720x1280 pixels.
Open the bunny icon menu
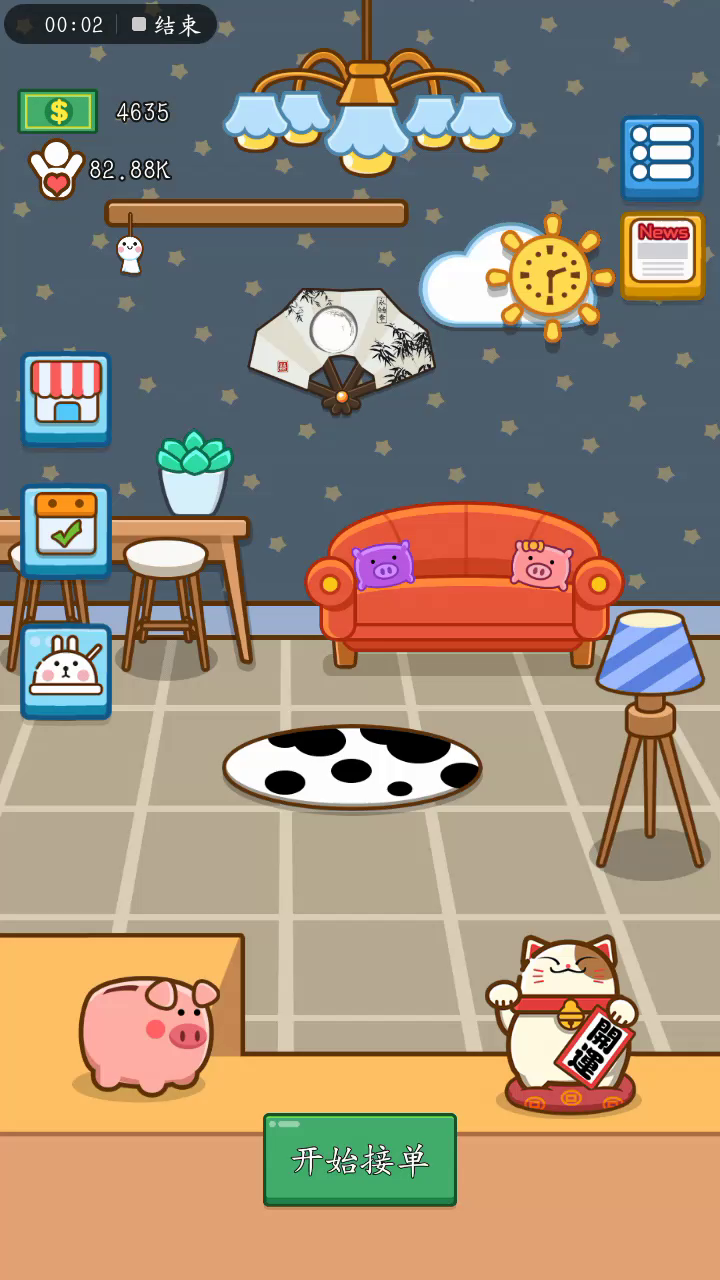click(66, 671)
